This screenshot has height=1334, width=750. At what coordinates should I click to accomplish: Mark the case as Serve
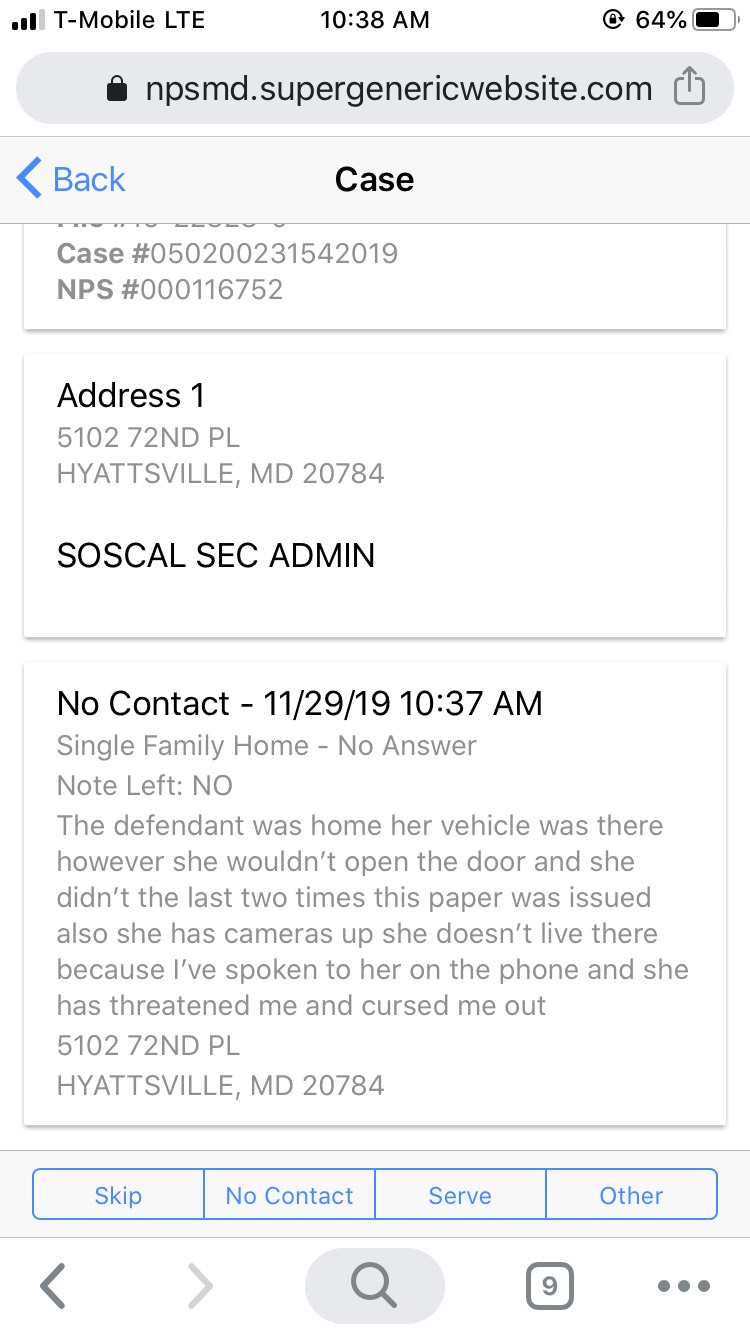tap(460, 1195)
